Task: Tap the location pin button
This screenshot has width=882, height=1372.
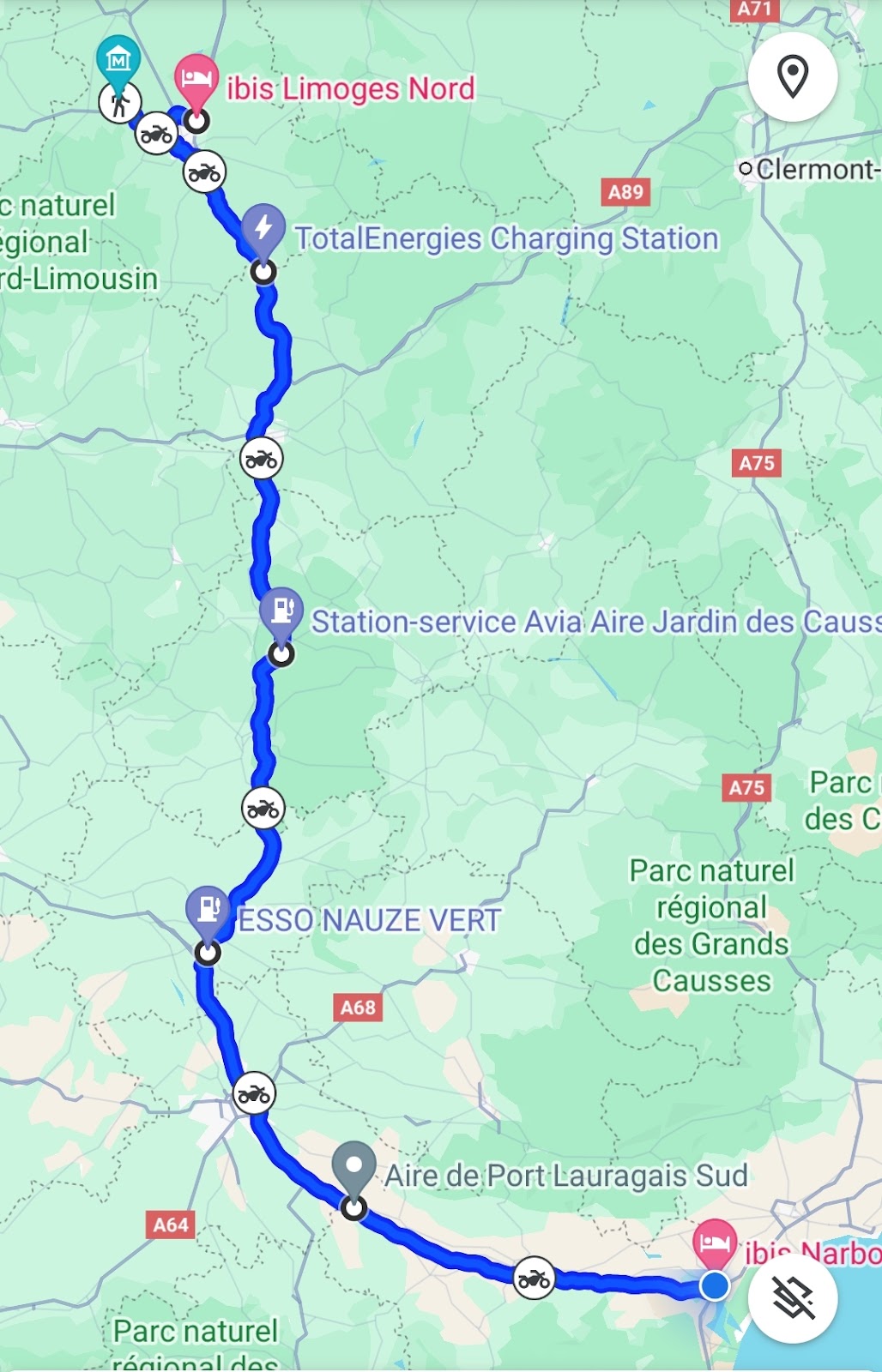Action: click(792, 76)
